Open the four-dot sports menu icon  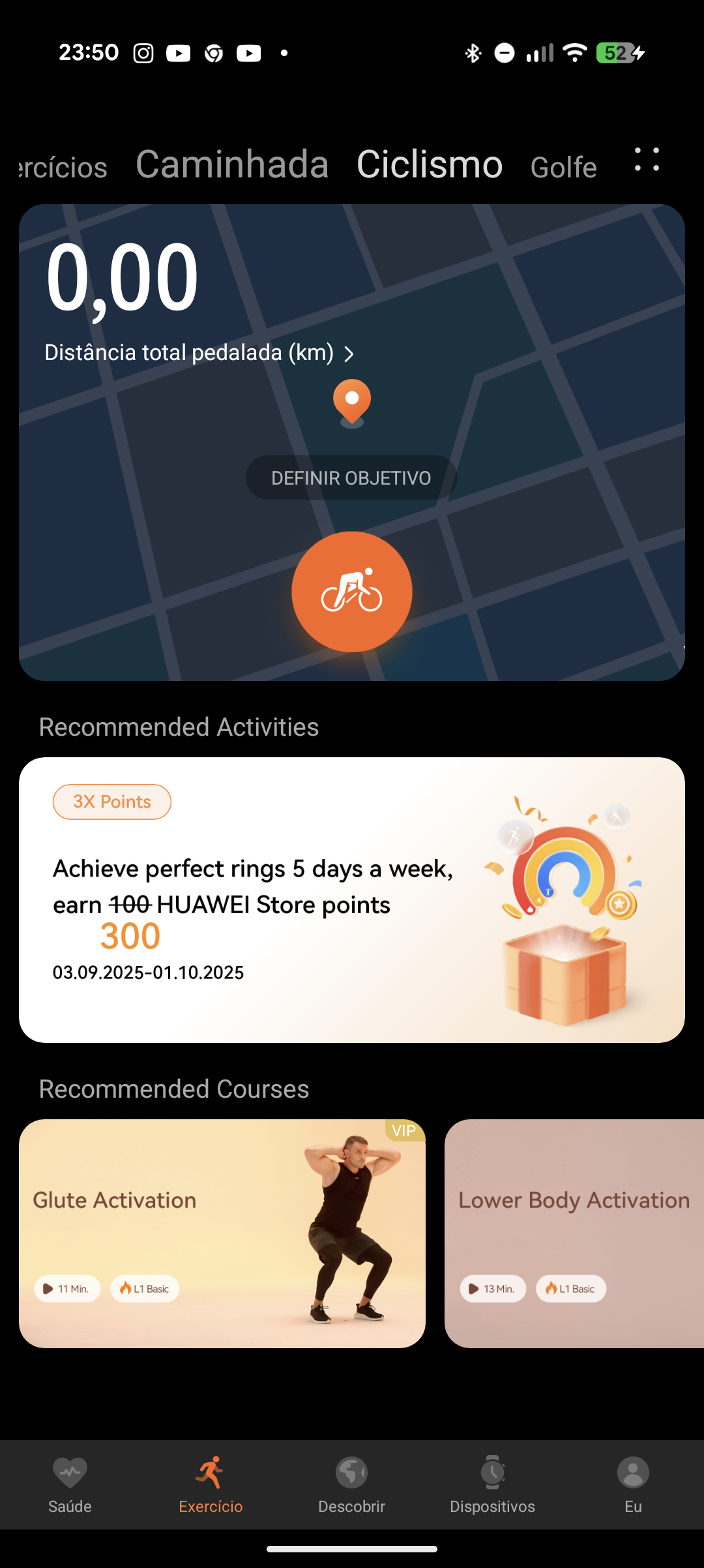point(647,160)
